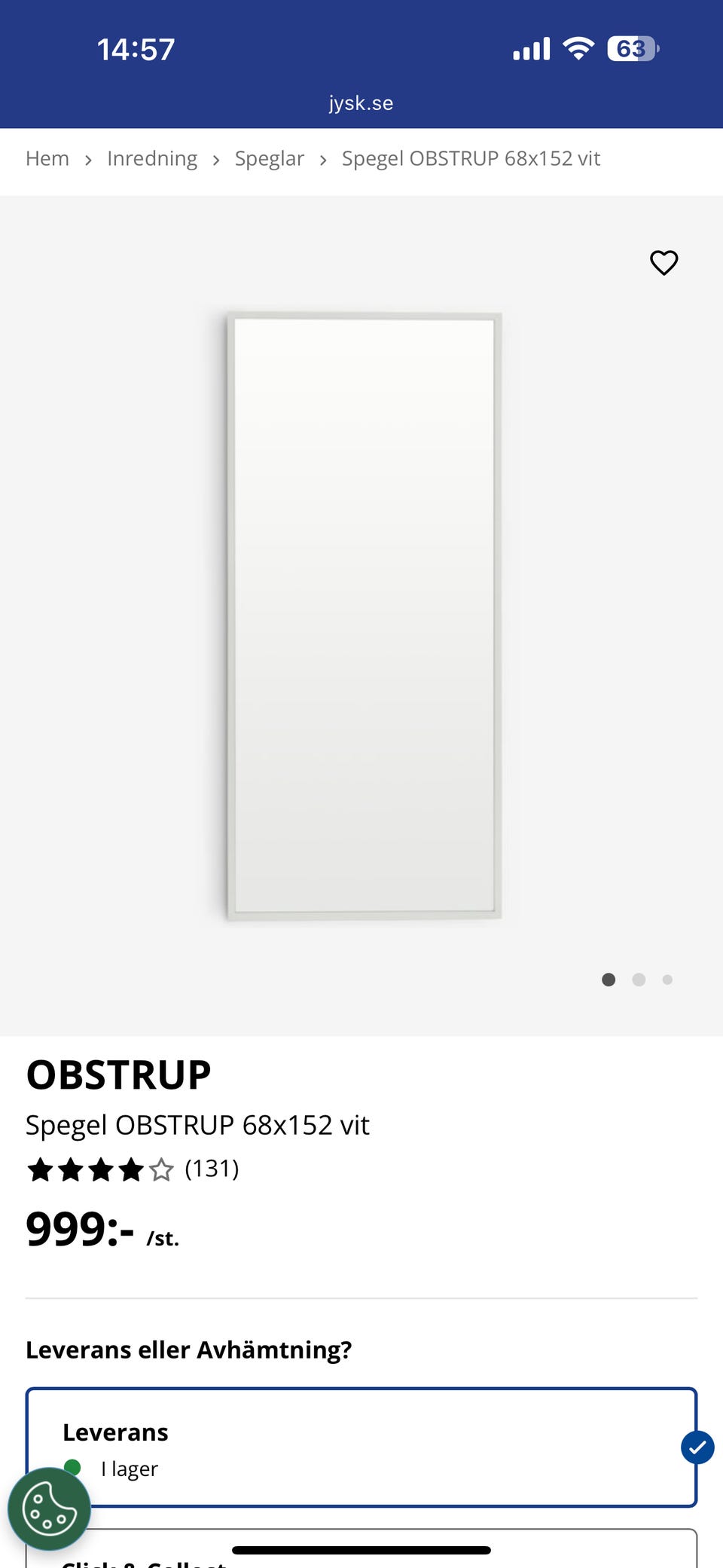
Task: Select the Leverans delivery option
Action: [x=361, y=1447]
